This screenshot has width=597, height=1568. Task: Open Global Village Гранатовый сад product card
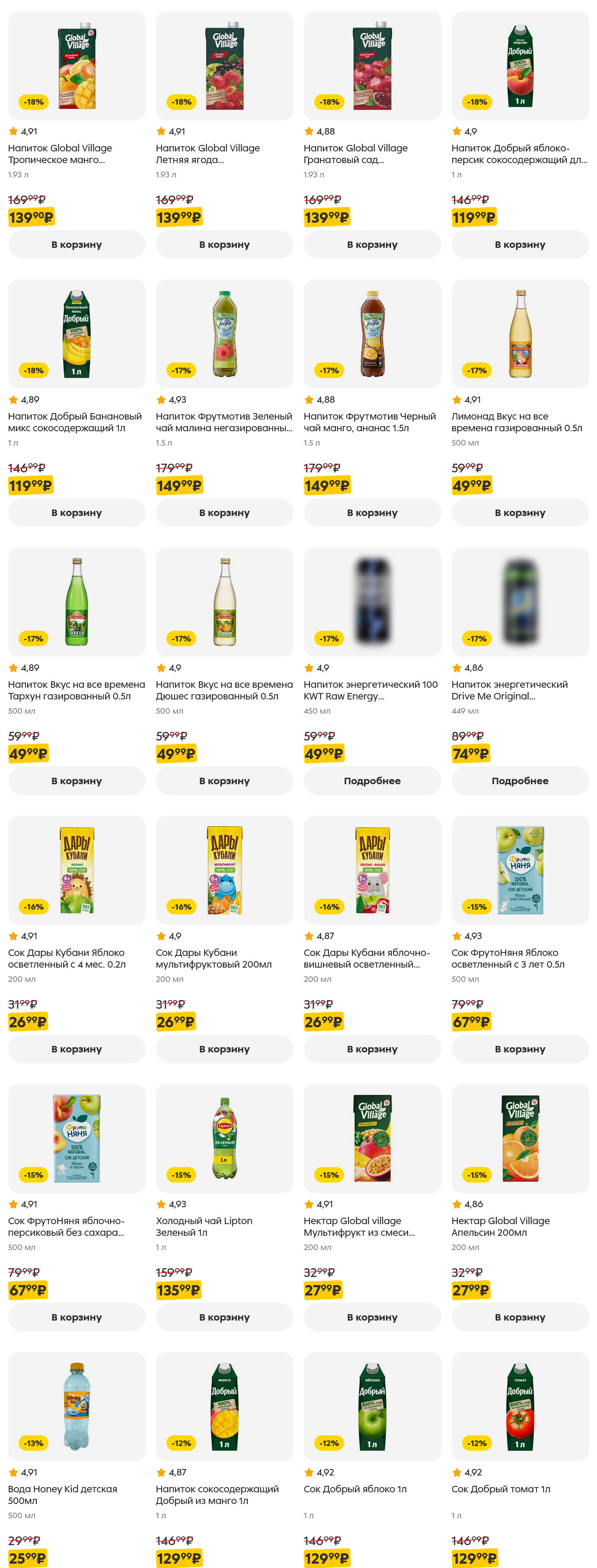(372, 66)
